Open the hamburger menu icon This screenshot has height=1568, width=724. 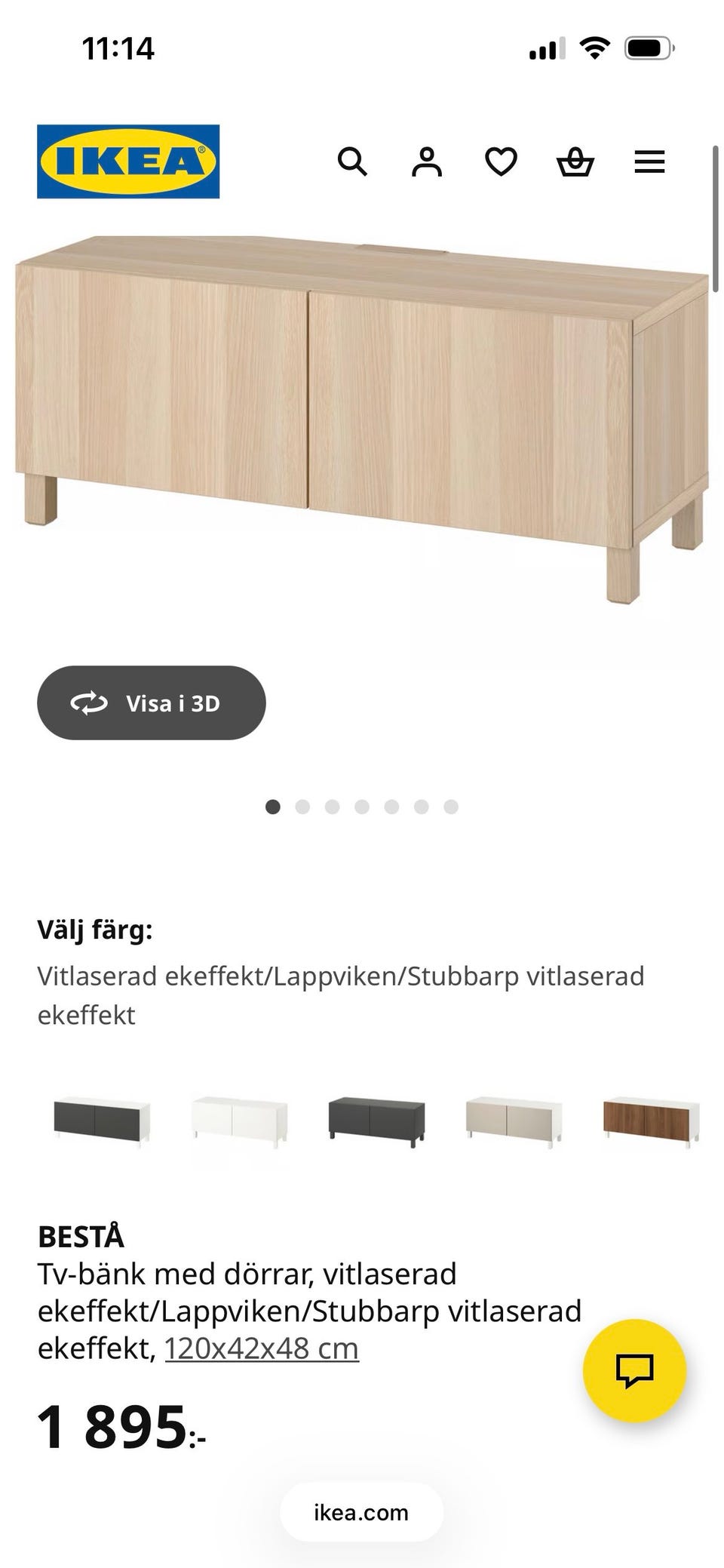[x=649, y=161]
